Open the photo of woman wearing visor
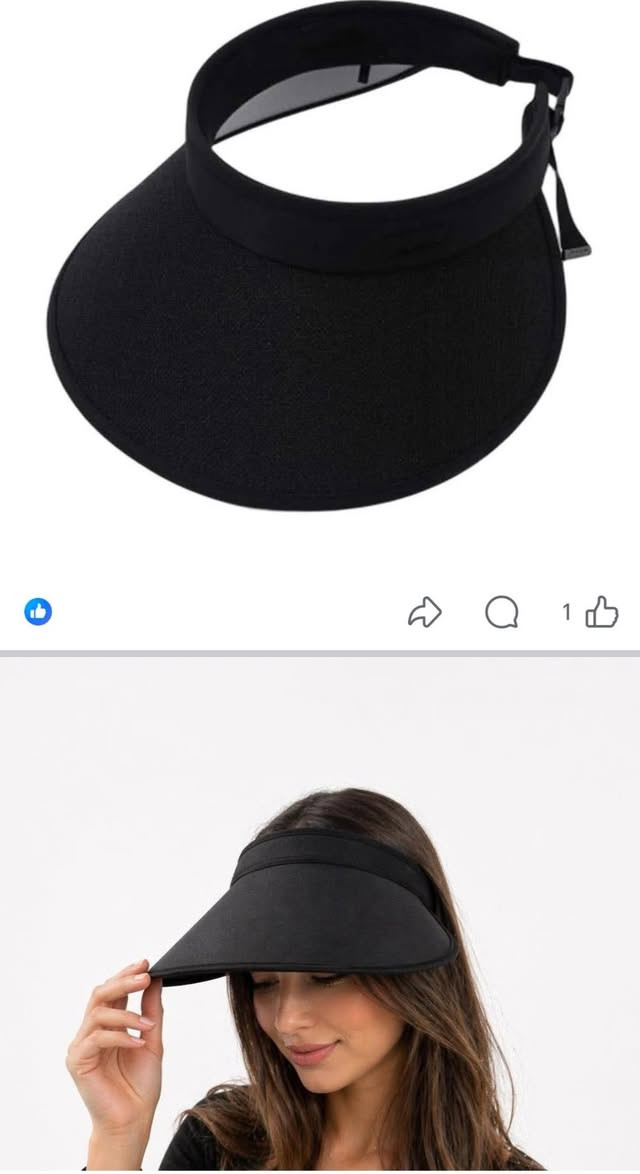This screenshot has width=640, height=1174. point(320,915)
